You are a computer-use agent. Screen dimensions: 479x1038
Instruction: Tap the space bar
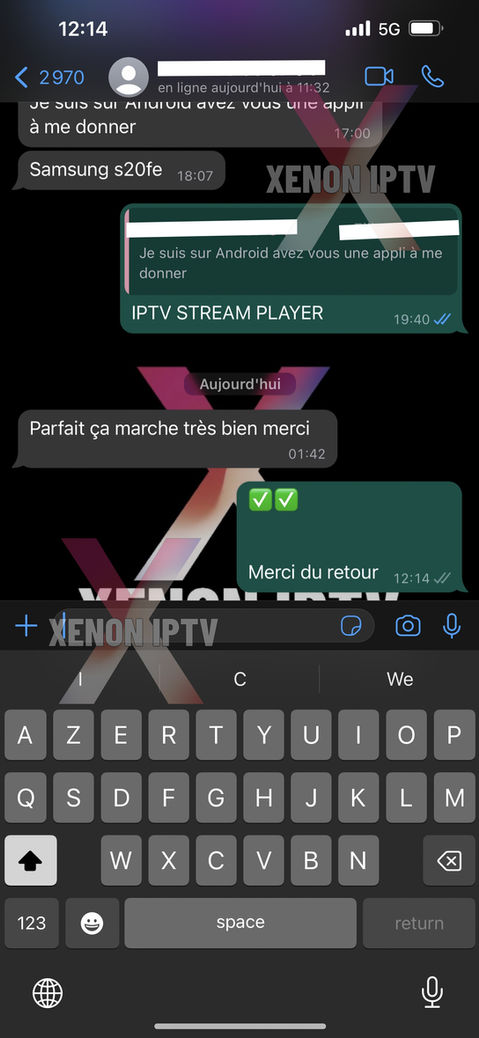tap(240, 923)
